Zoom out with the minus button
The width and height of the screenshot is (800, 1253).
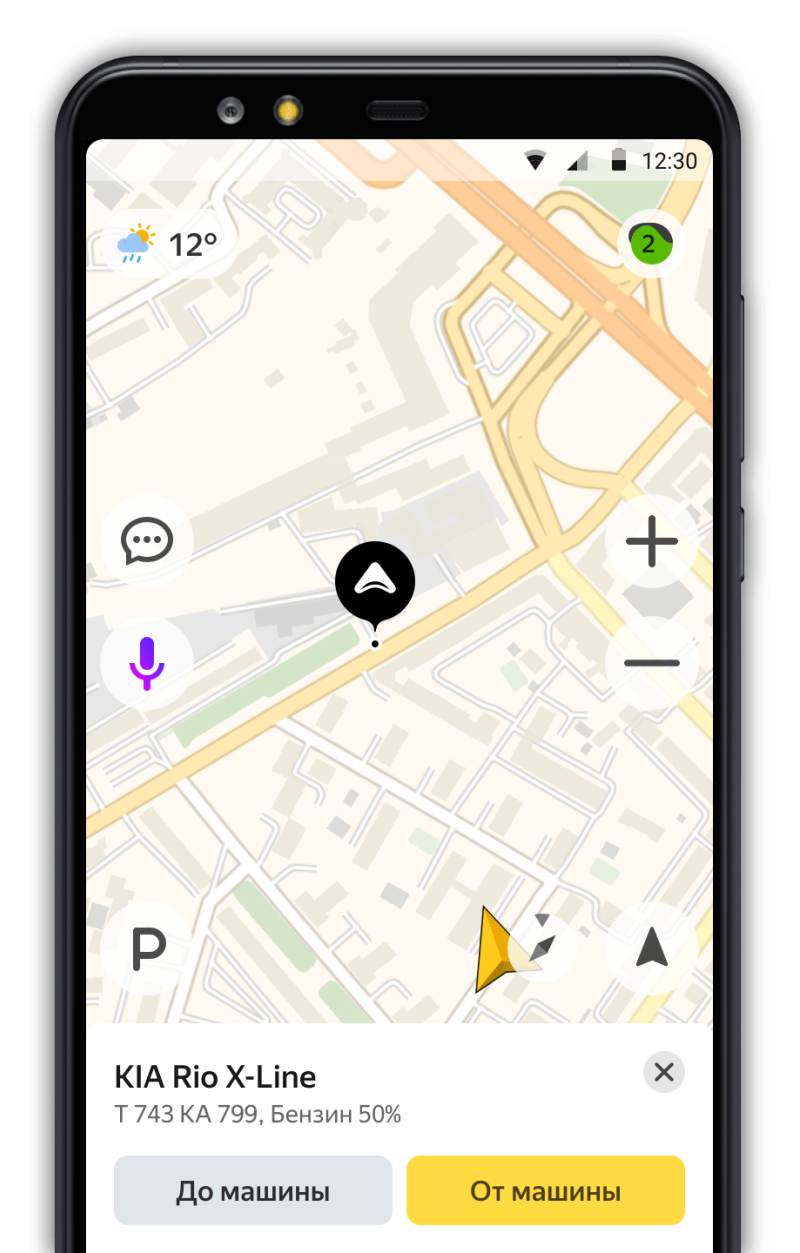(x=651, y=662)
